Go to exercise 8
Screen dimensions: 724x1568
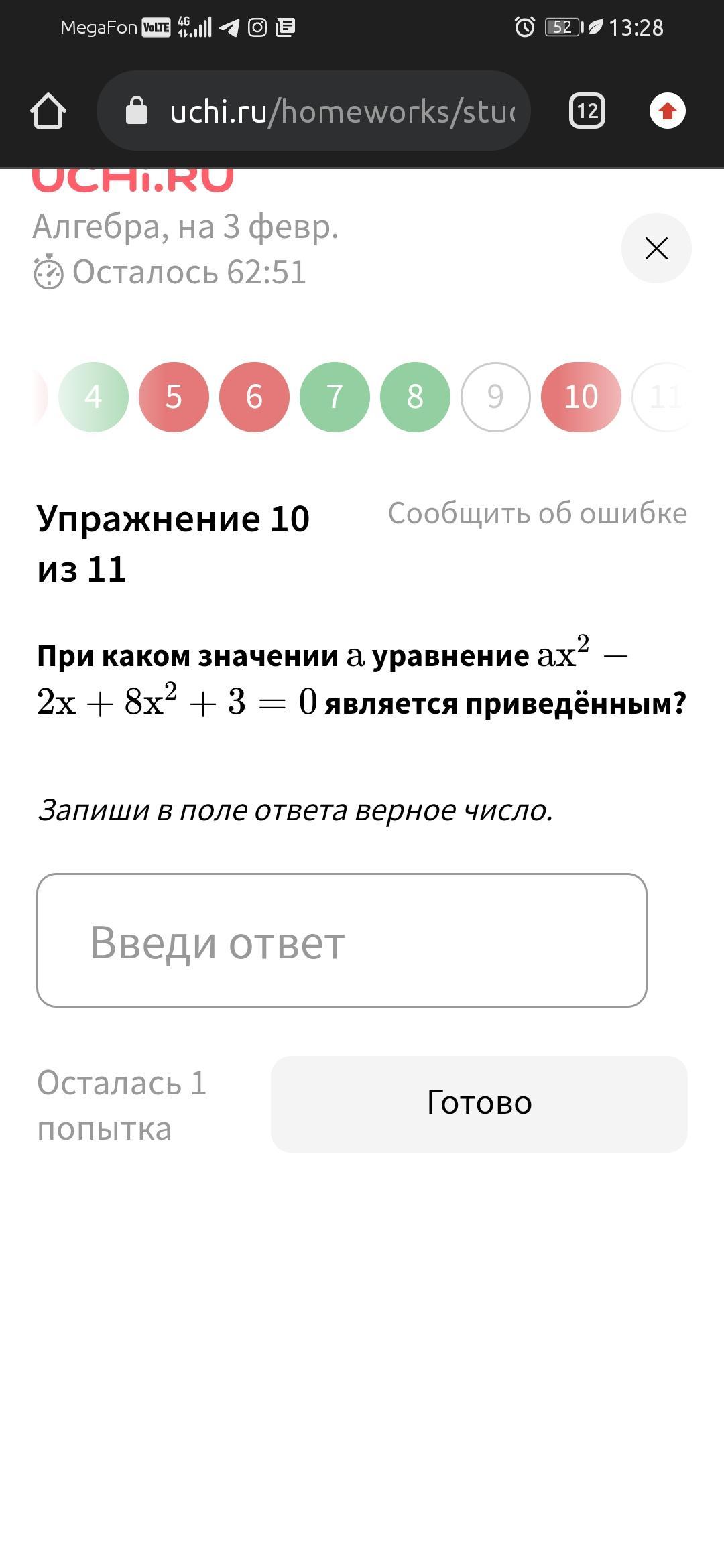tap(415, 397)
